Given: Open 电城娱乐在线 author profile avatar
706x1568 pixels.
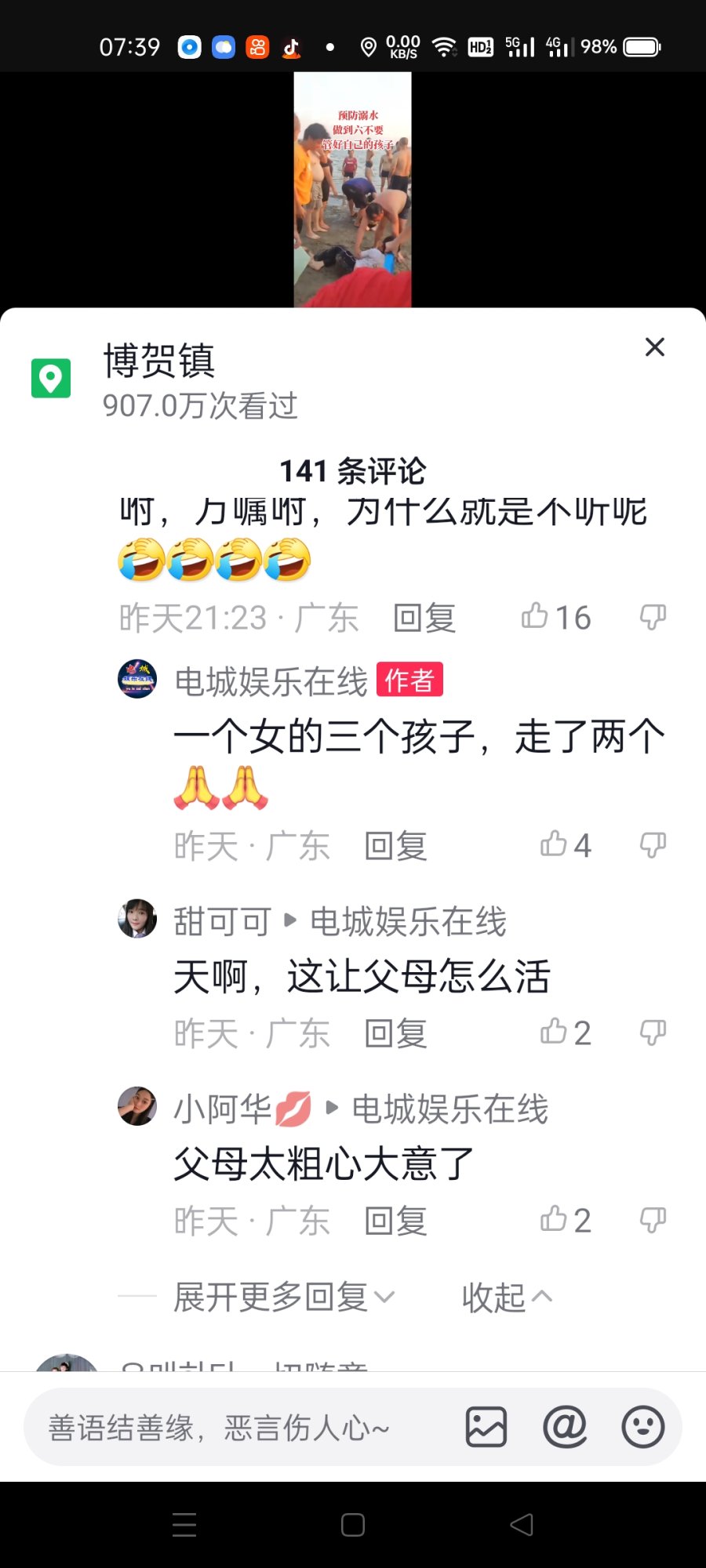Looking at the screenshot, I should 137,679.
